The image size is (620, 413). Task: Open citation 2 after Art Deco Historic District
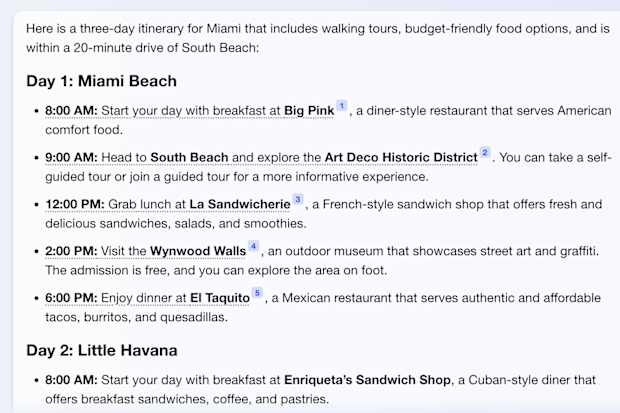coord(485,153)
